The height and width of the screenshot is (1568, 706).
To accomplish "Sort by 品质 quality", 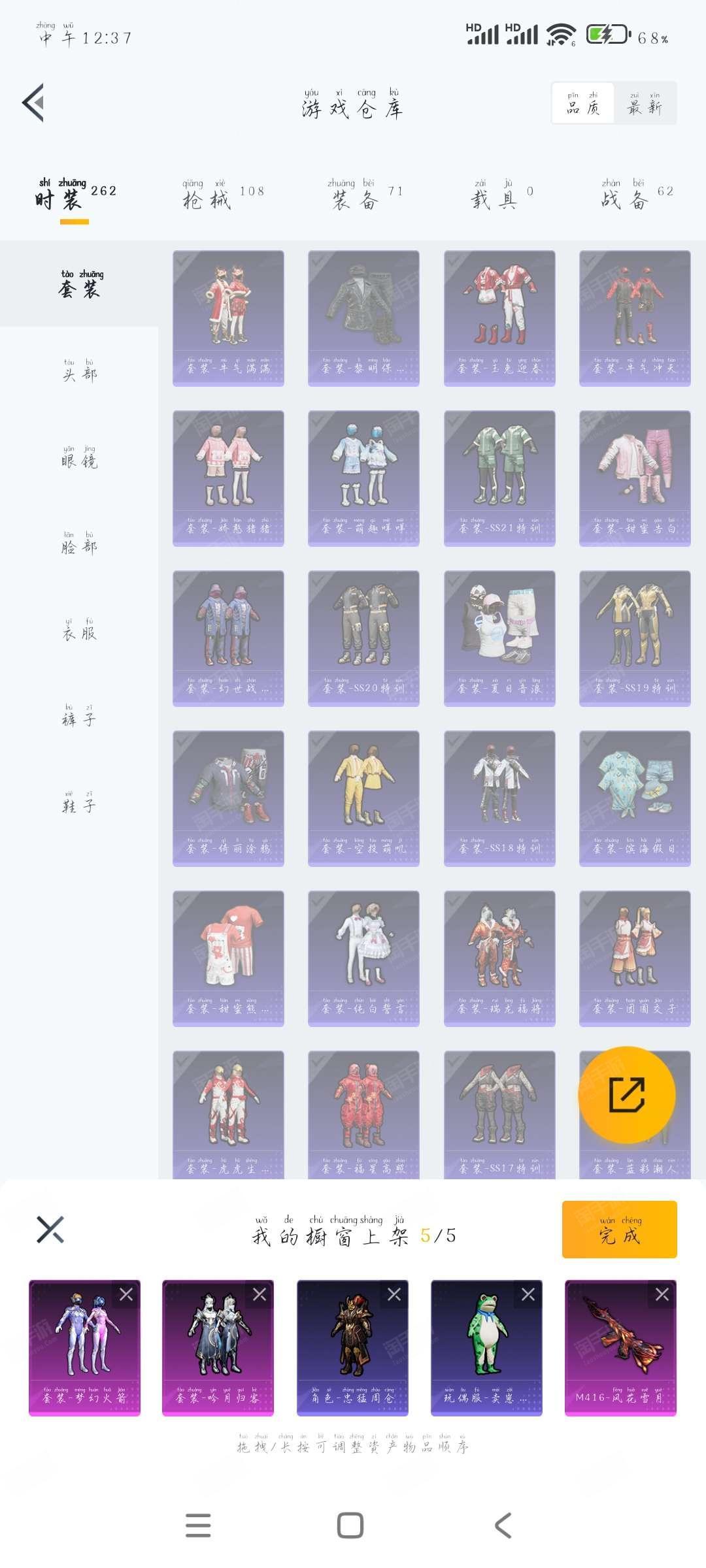I will (x=582, y=103).
